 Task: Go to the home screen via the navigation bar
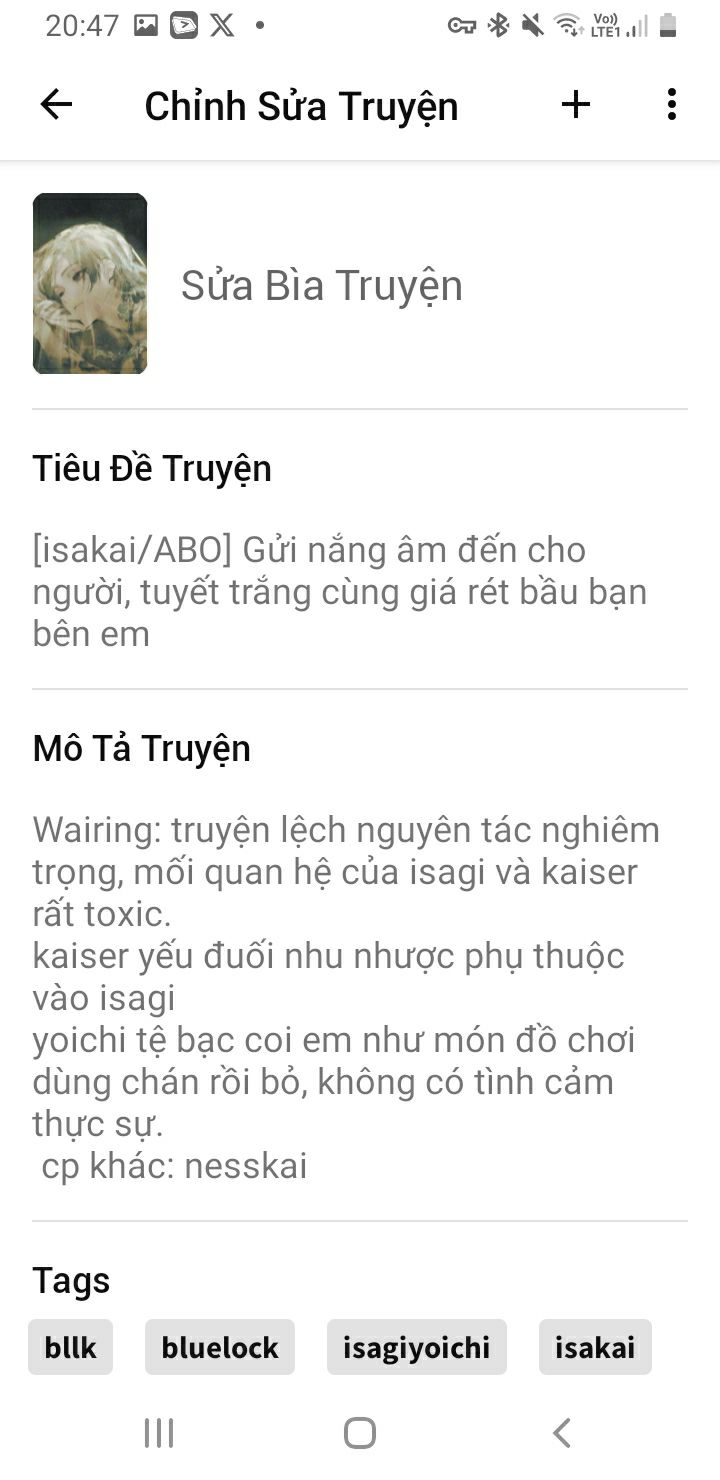(360, 1433)
